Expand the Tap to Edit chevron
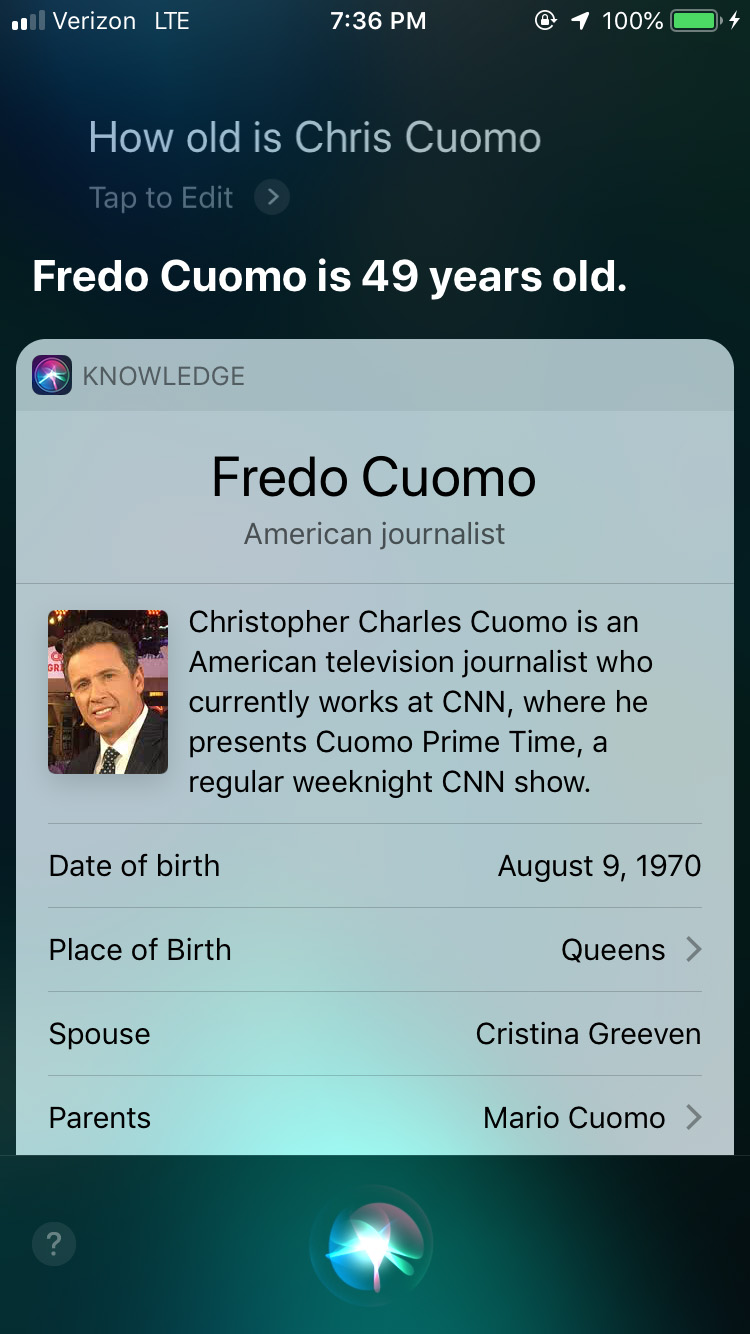This screenshot has height=1334, width=750. [x=271, y=197]
